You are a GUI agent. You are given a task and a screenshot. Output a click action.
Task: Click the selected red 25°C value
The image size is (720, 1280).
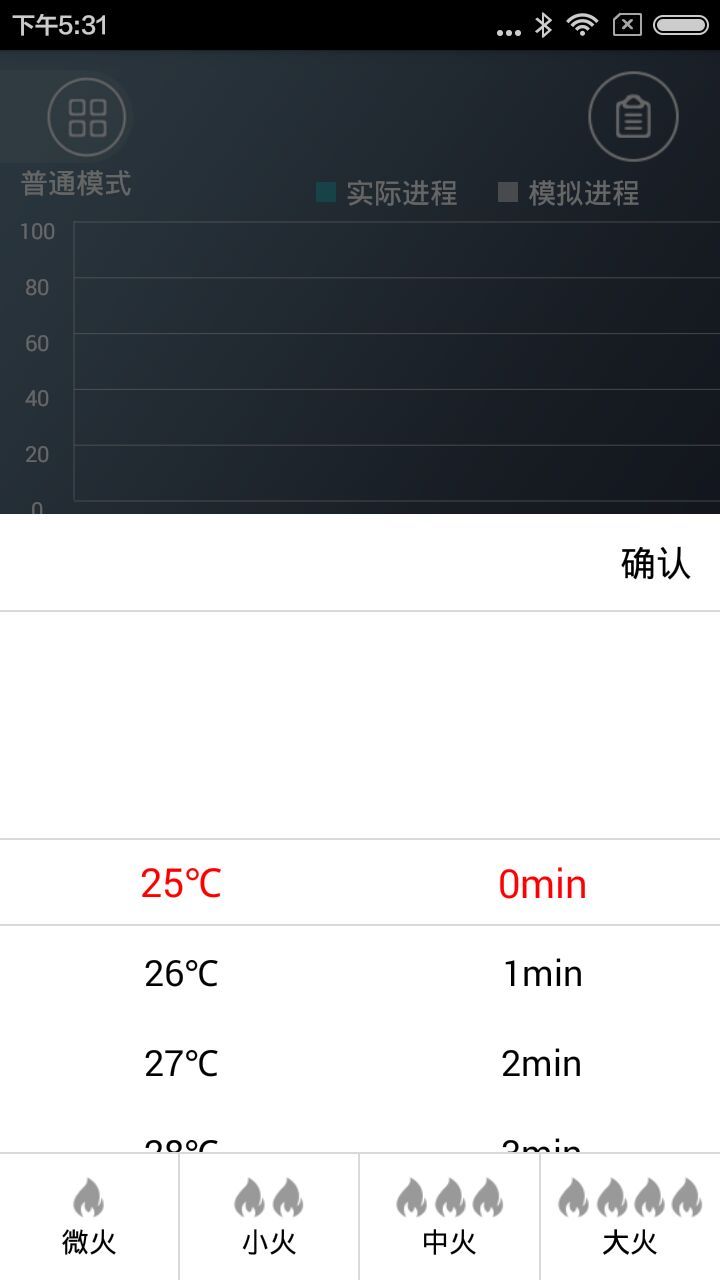click(180, 881)
